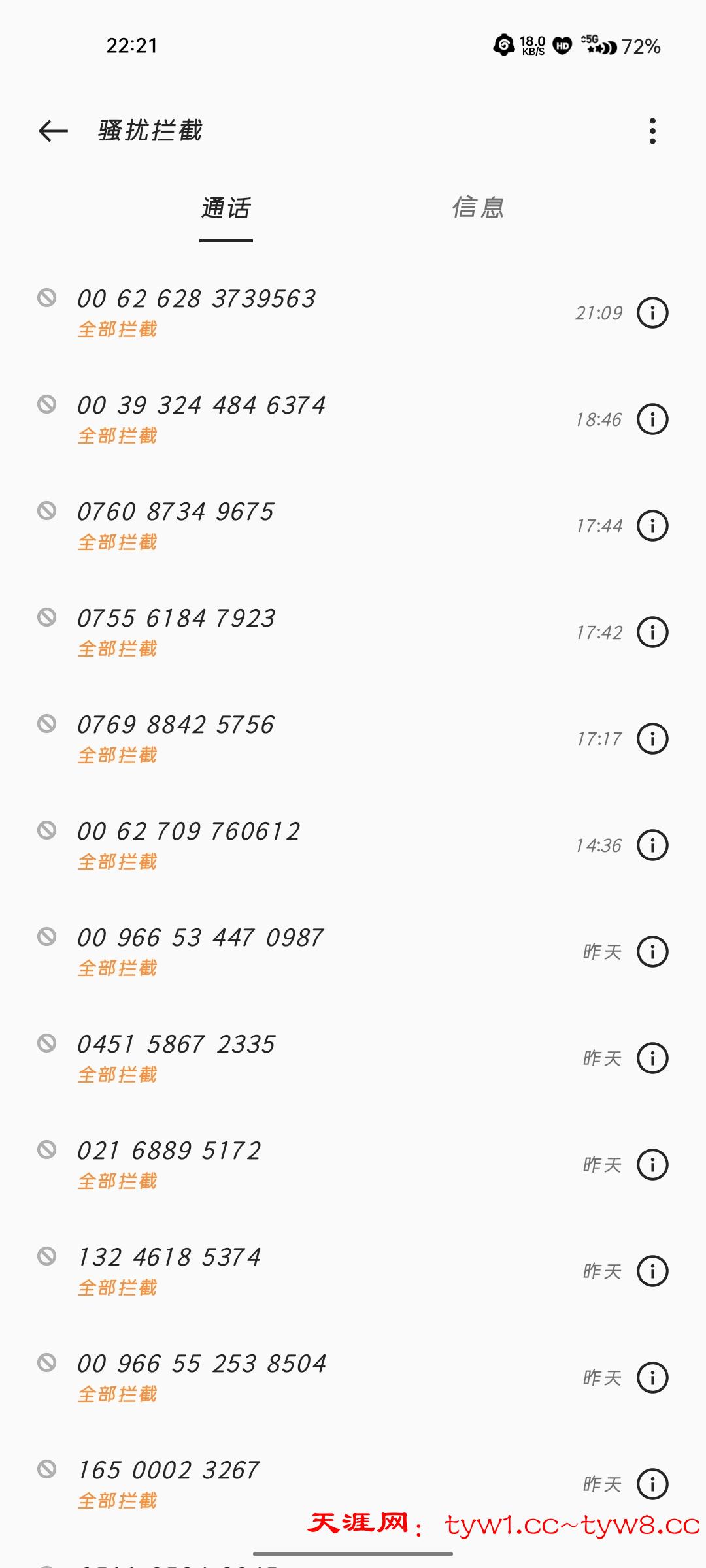View info for 00 39 324 484 6374
Screen dimensions: 706x1568
(x=652, y=419)
